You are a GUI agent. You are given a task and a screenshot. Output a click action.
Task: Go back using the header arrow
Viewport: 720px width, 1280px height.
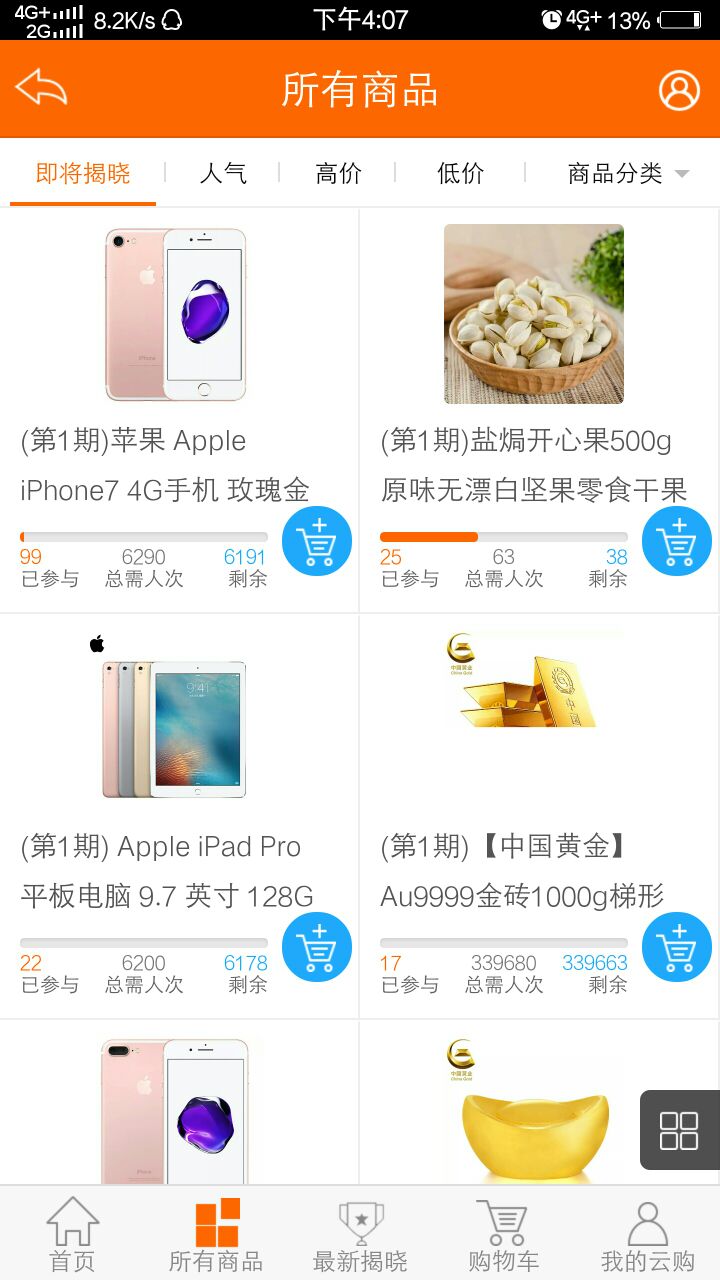tap(41, 89)
